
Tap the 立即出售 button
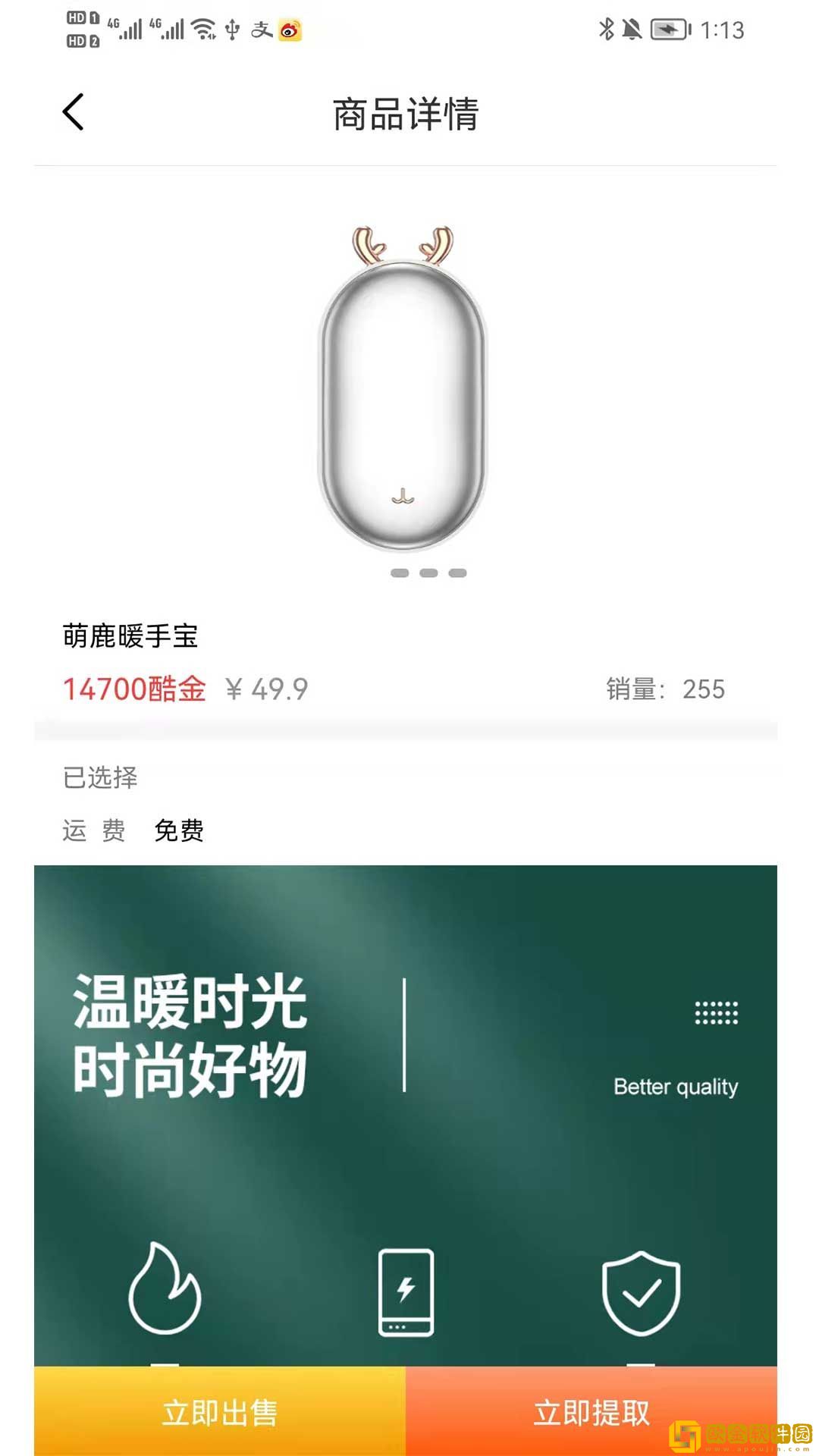220,1412
